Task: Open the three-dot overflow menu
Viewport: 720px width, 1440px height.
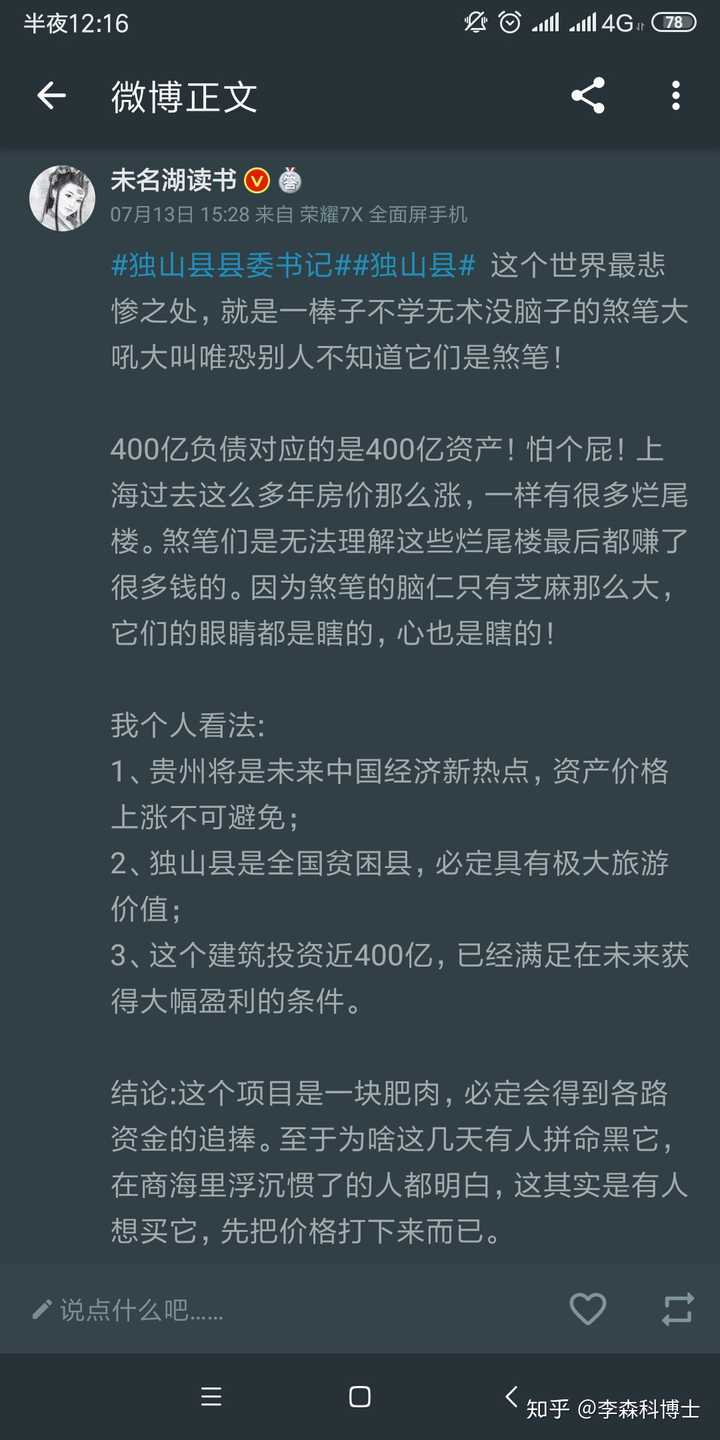Action: point(676,96)
